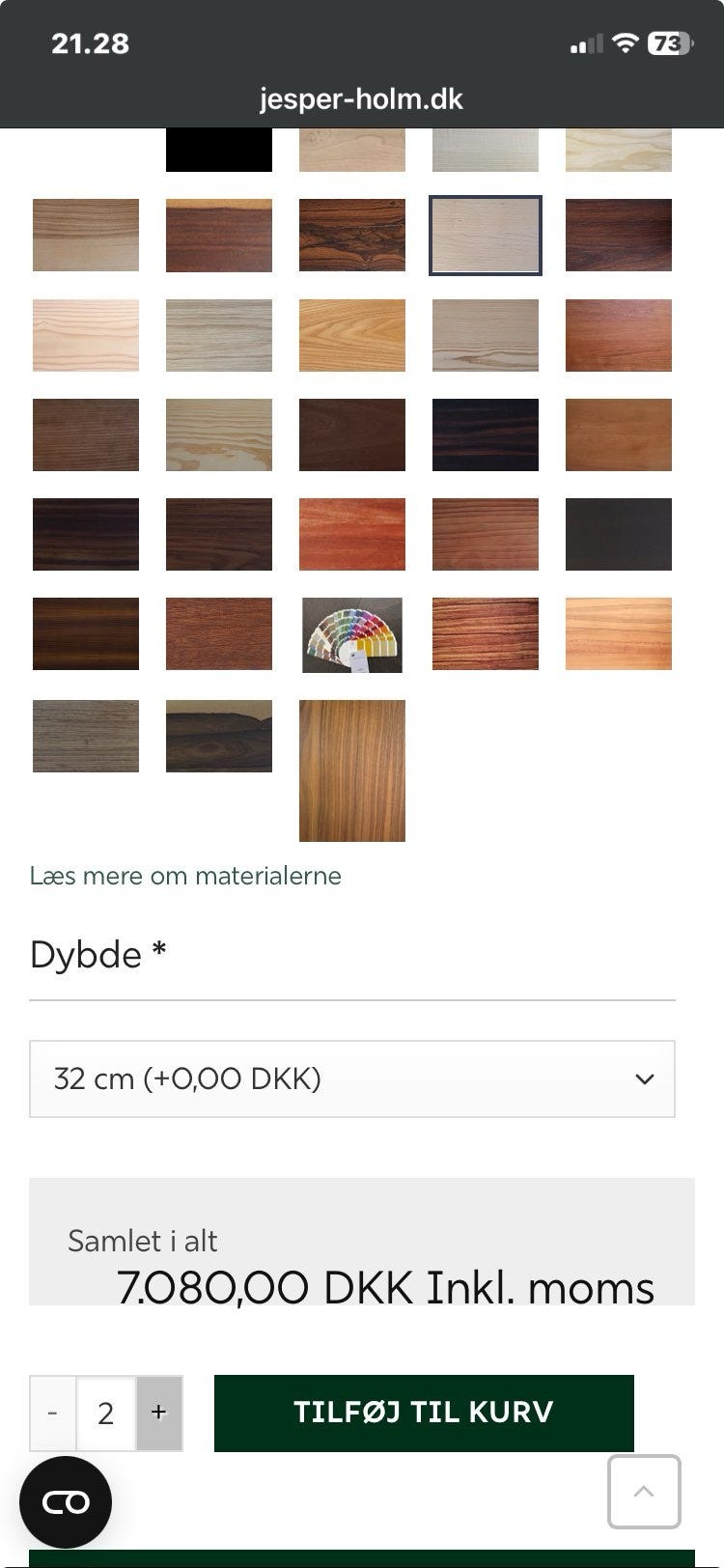This screenshot has width=724, height=1568.
Task: Click the chevron on the depth selector
Action: click(645, 1079)
